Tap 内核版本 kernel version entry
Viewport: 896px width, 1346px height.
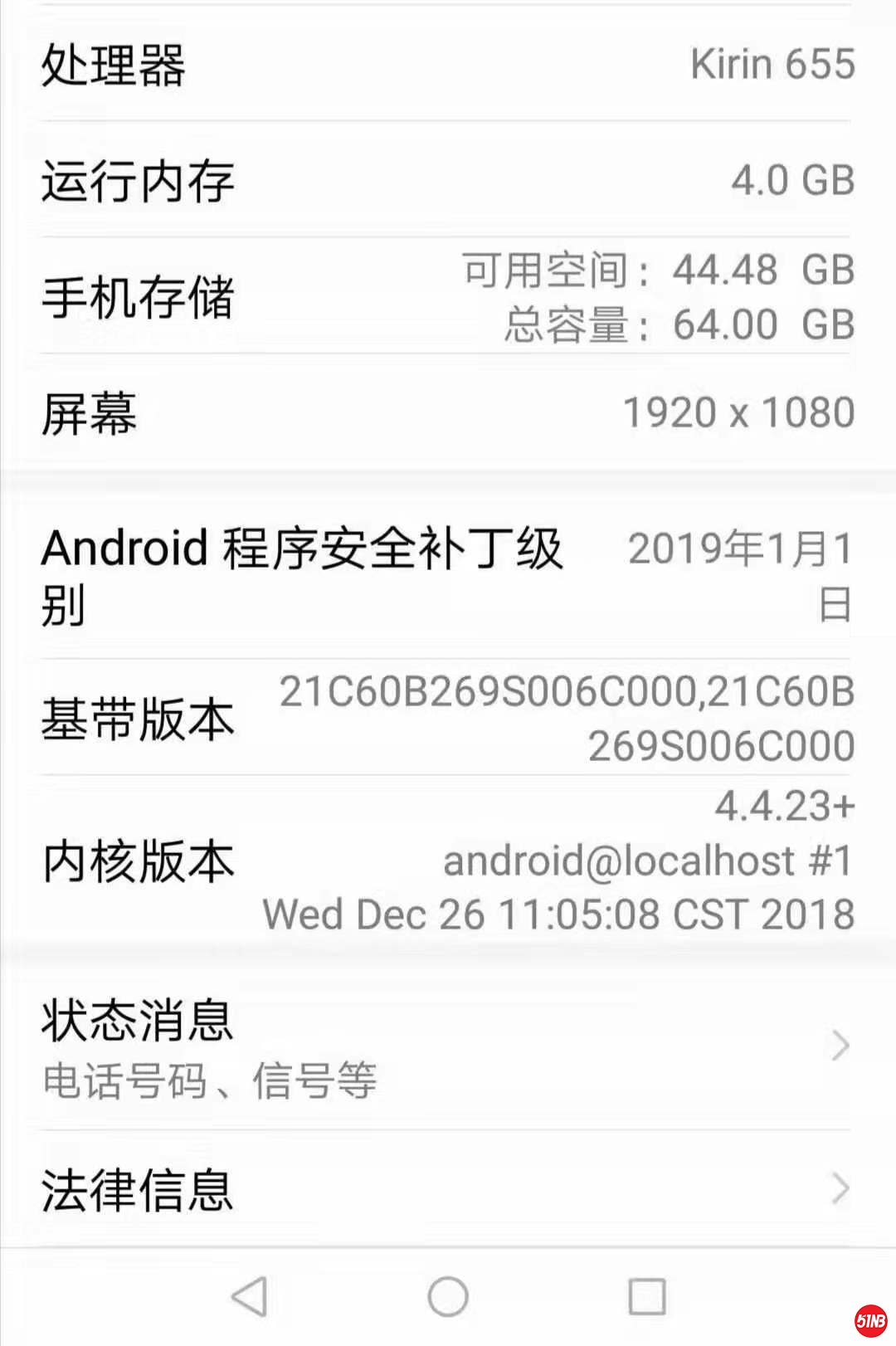coord(448,861)
